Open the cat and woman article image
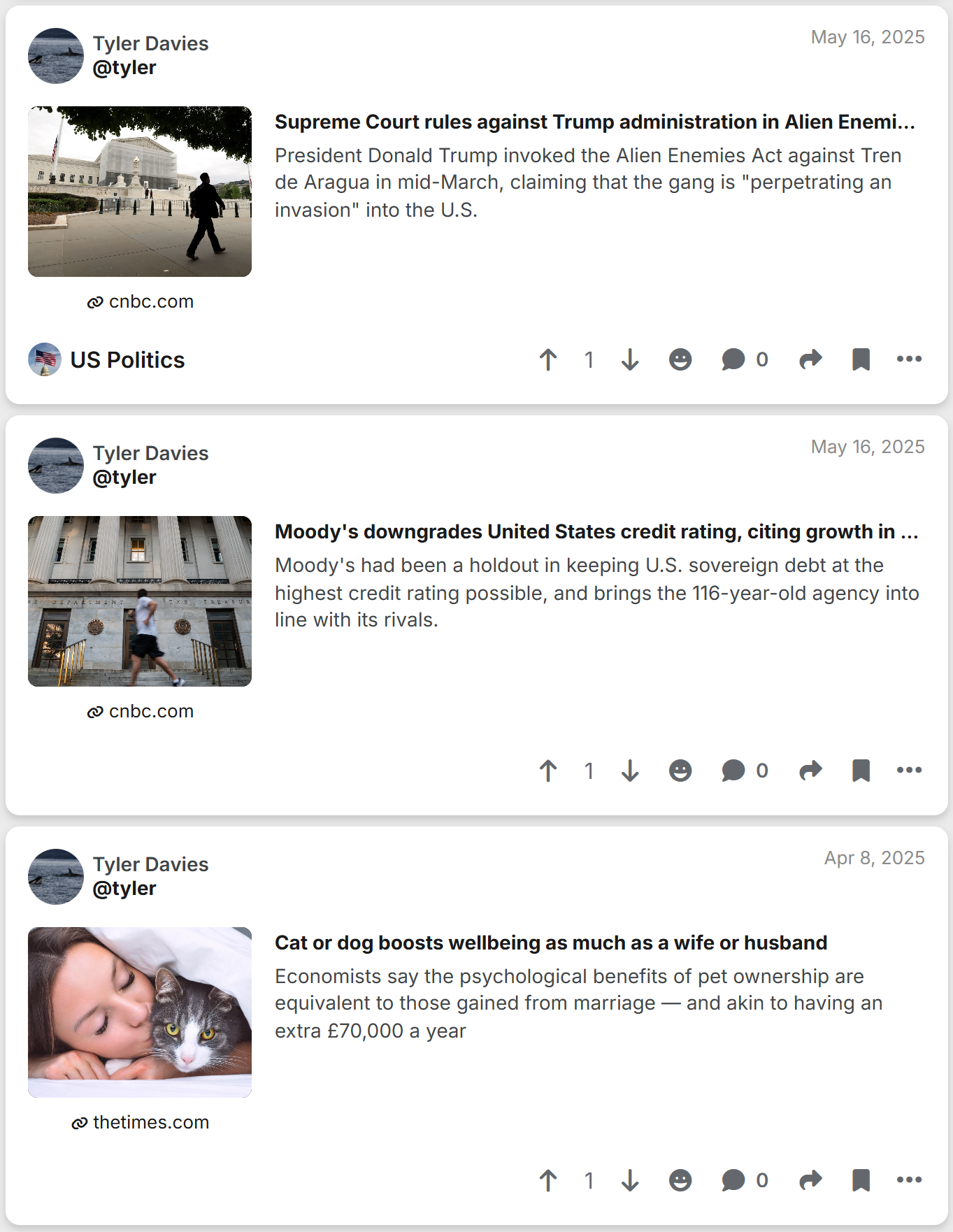The height and width of the screenshot is (1232, 953). click(x=140, y=1012)
